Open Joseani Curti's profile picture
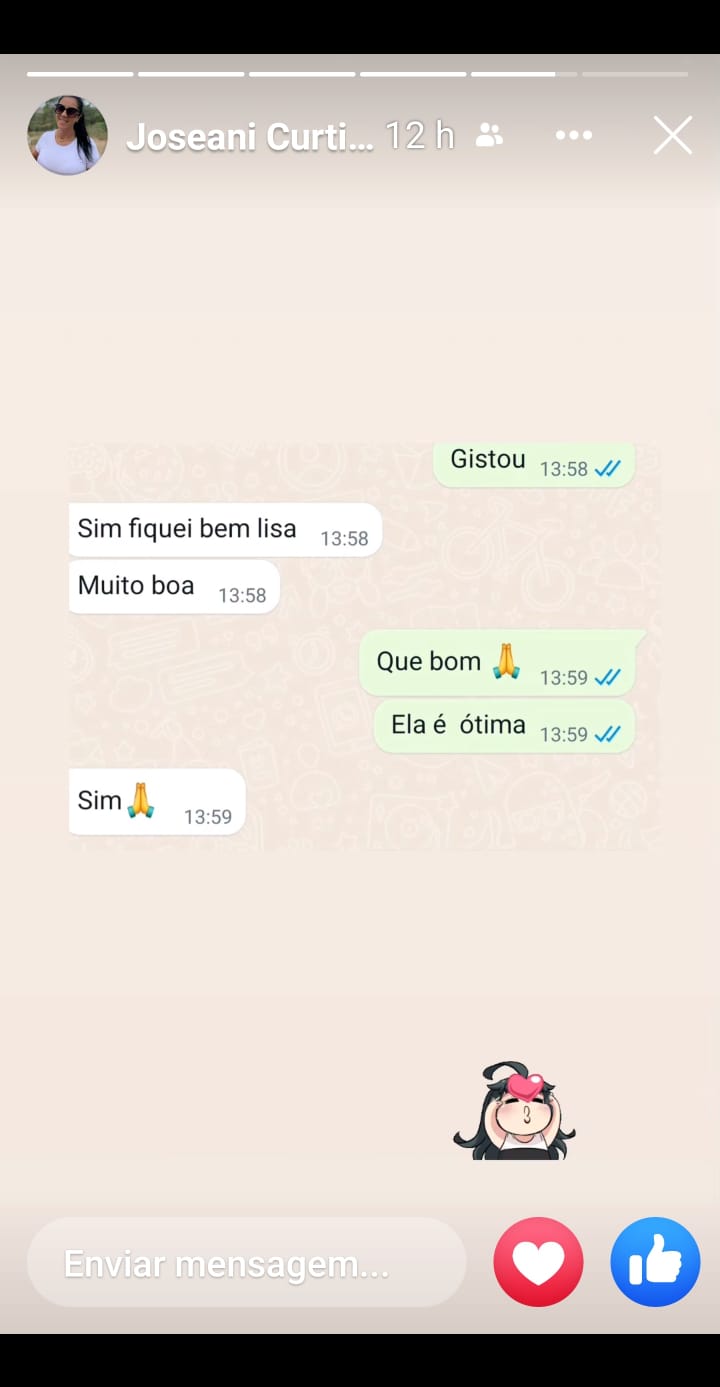The height and width of the screenshot is (1387, 720). 67,135
